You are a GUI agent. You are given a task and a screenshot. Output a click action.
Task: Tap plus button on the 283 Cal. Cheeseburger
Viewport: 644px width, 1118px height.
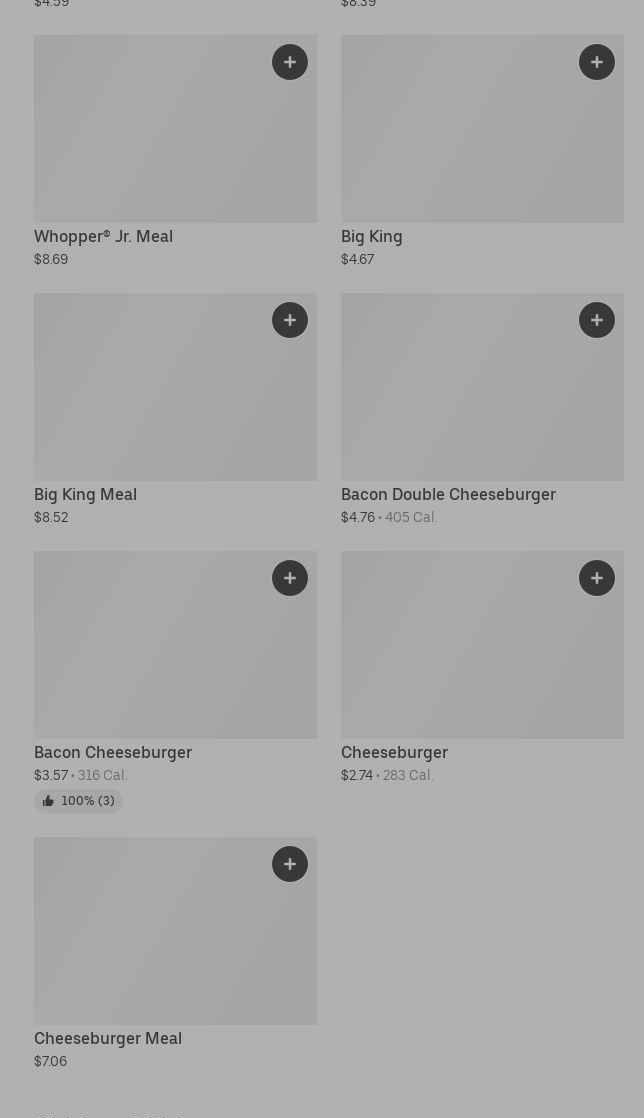[x=597, y=578]
